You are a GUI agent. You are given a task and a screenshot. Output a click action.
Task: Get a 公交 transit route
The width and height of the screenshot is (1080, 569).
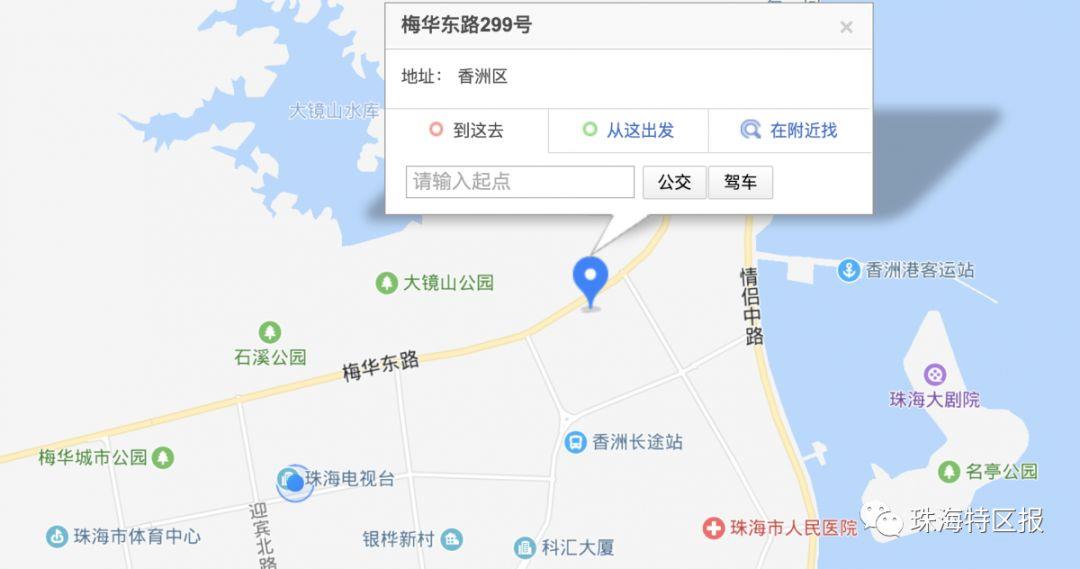[x=674, y=182]
